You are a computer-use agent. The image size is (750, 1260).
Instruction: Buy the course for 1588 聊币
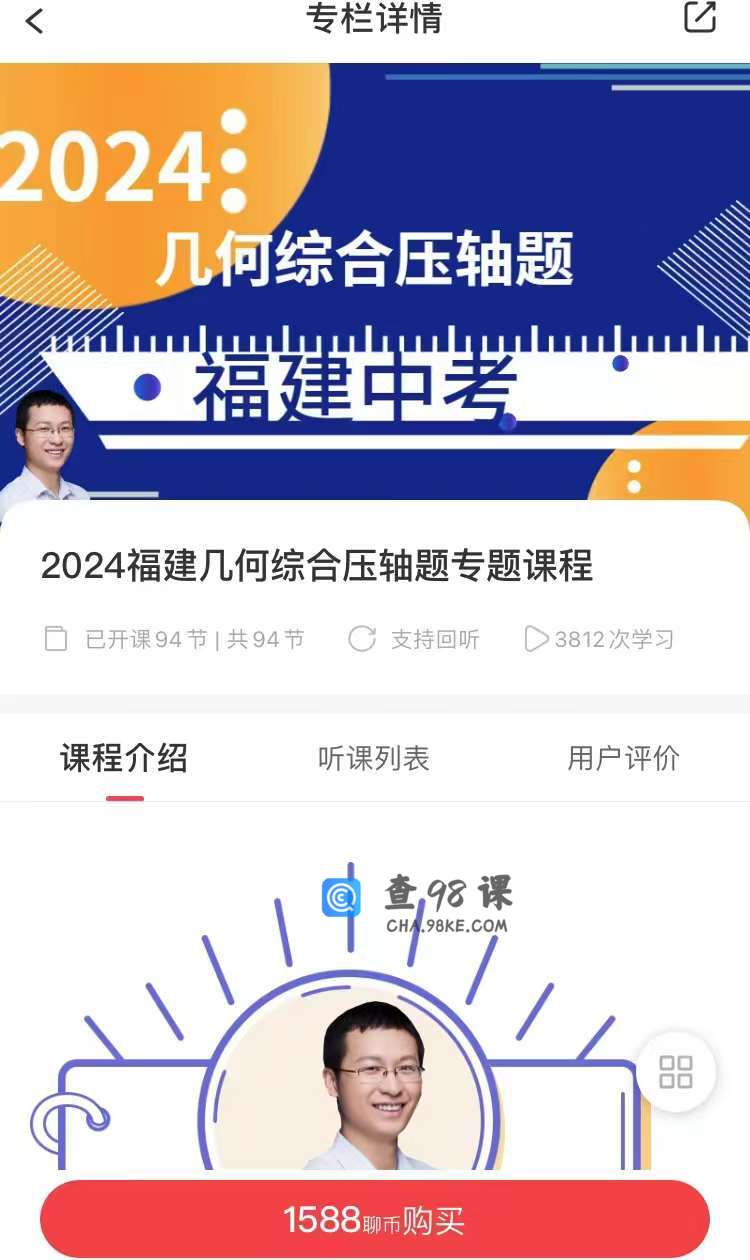374,1219
